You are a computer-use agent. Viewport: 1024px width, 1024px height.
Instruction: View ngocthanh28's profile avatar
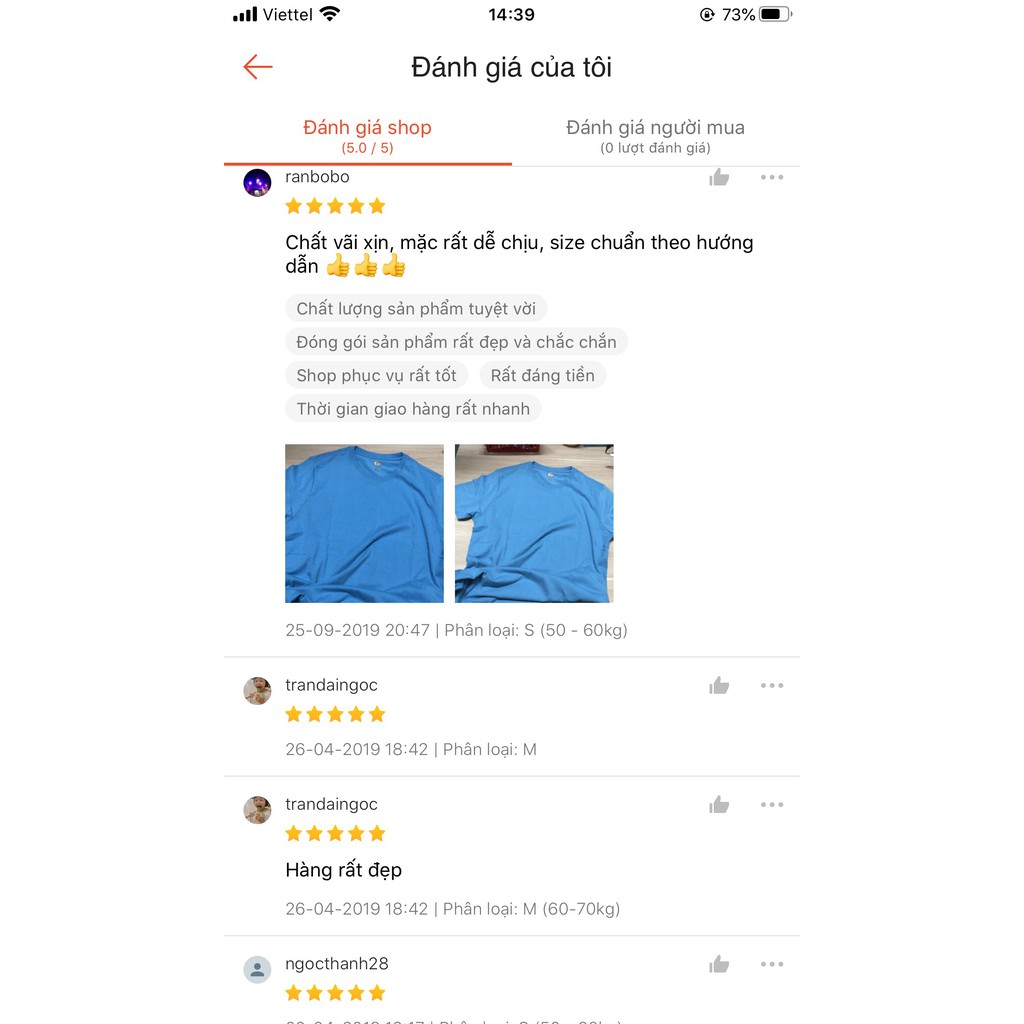pos(257,969)
